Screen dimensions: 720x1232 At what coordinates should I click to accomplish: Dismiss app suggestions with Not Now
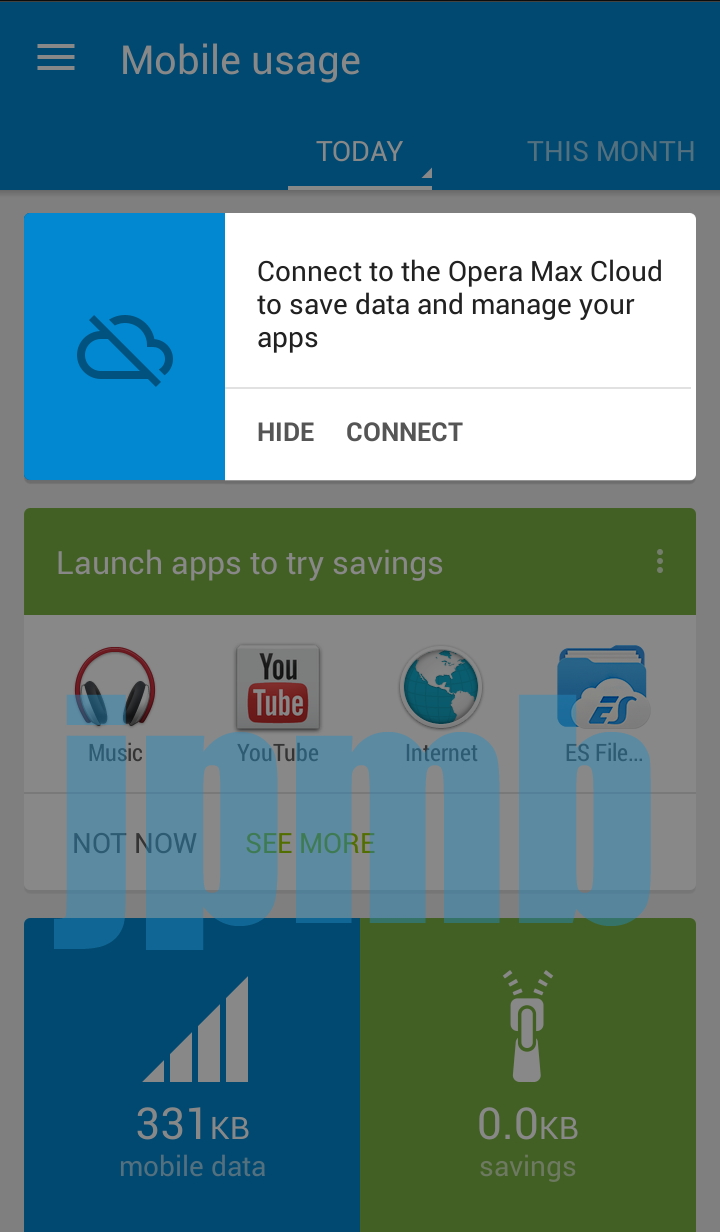135,843
